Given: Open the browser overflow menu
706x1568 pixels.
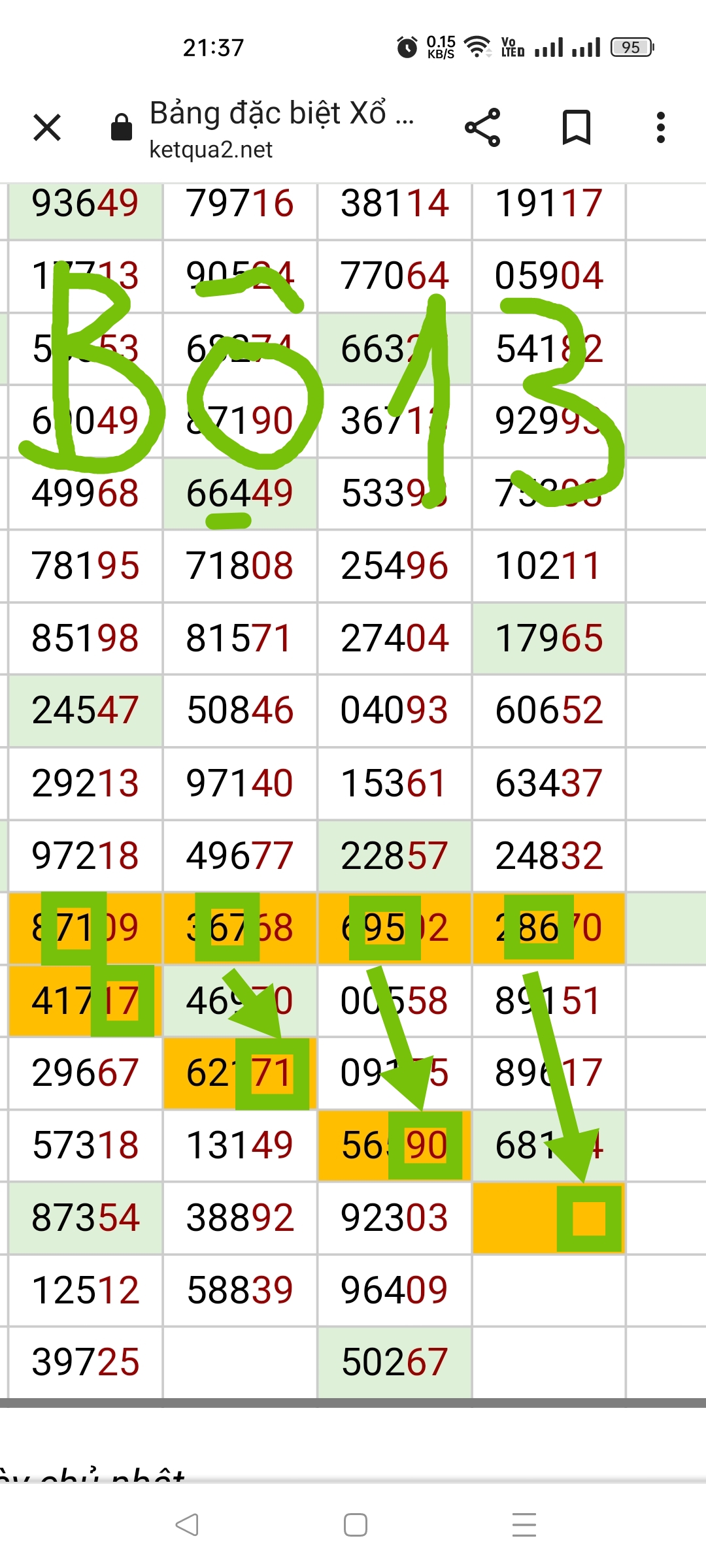Looking at the screenshot, I should 661,127.
